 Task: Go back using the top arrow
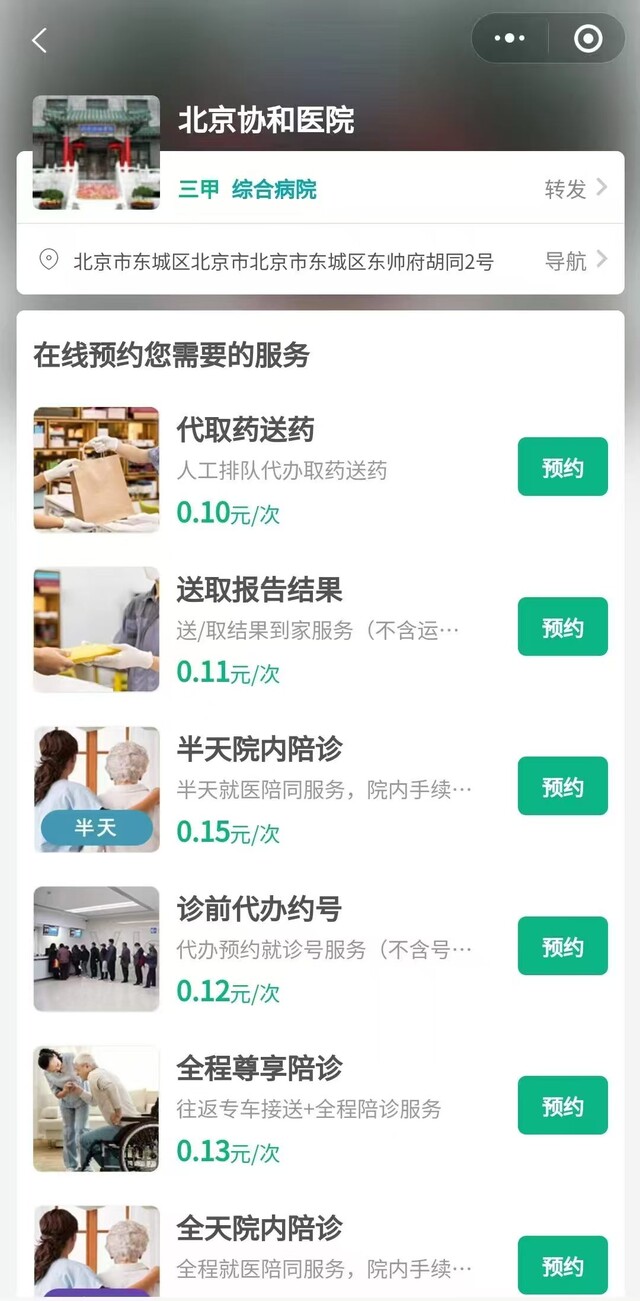[40, 41]
